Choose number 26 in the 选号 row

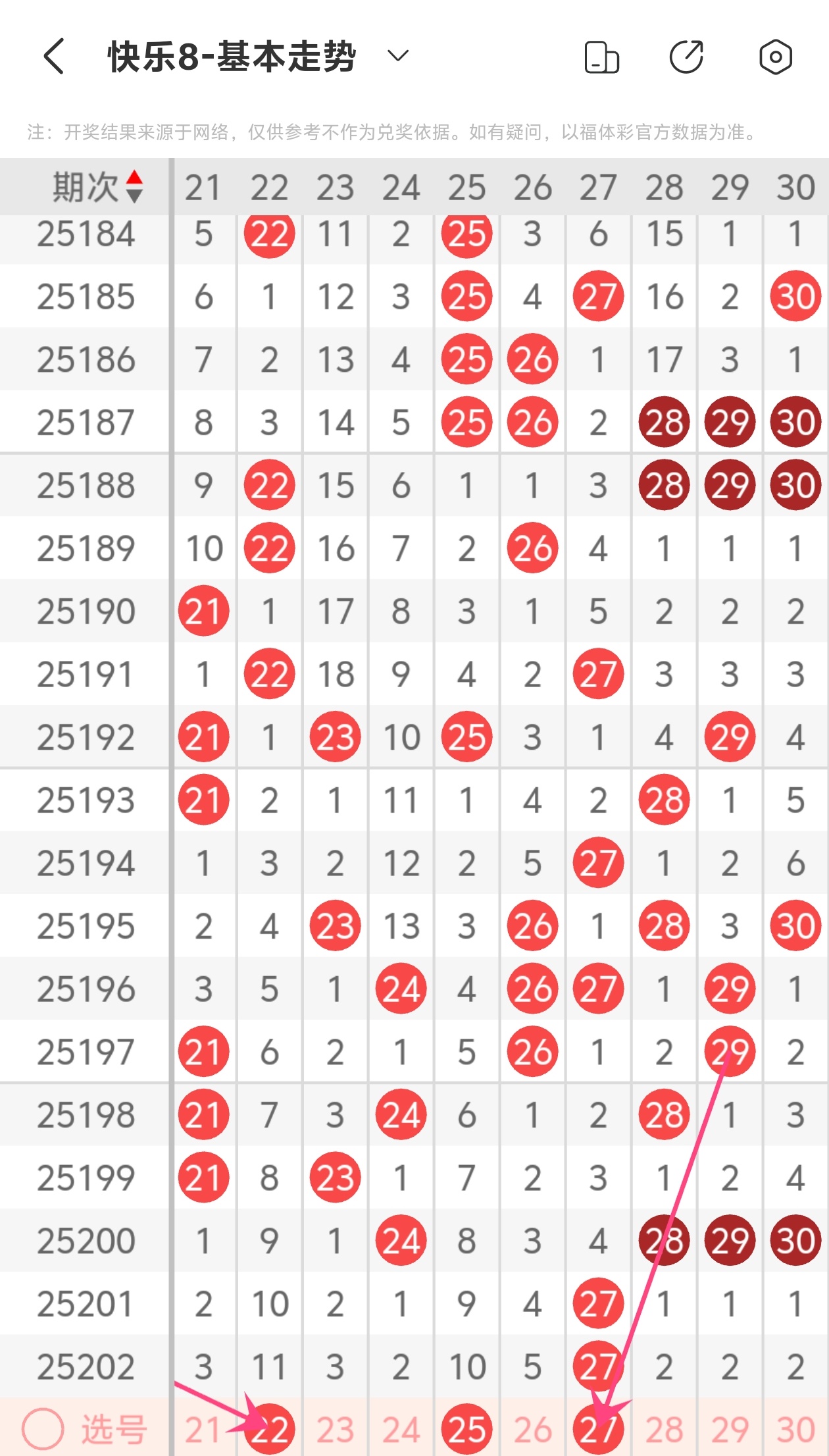tap(532, 1430)
